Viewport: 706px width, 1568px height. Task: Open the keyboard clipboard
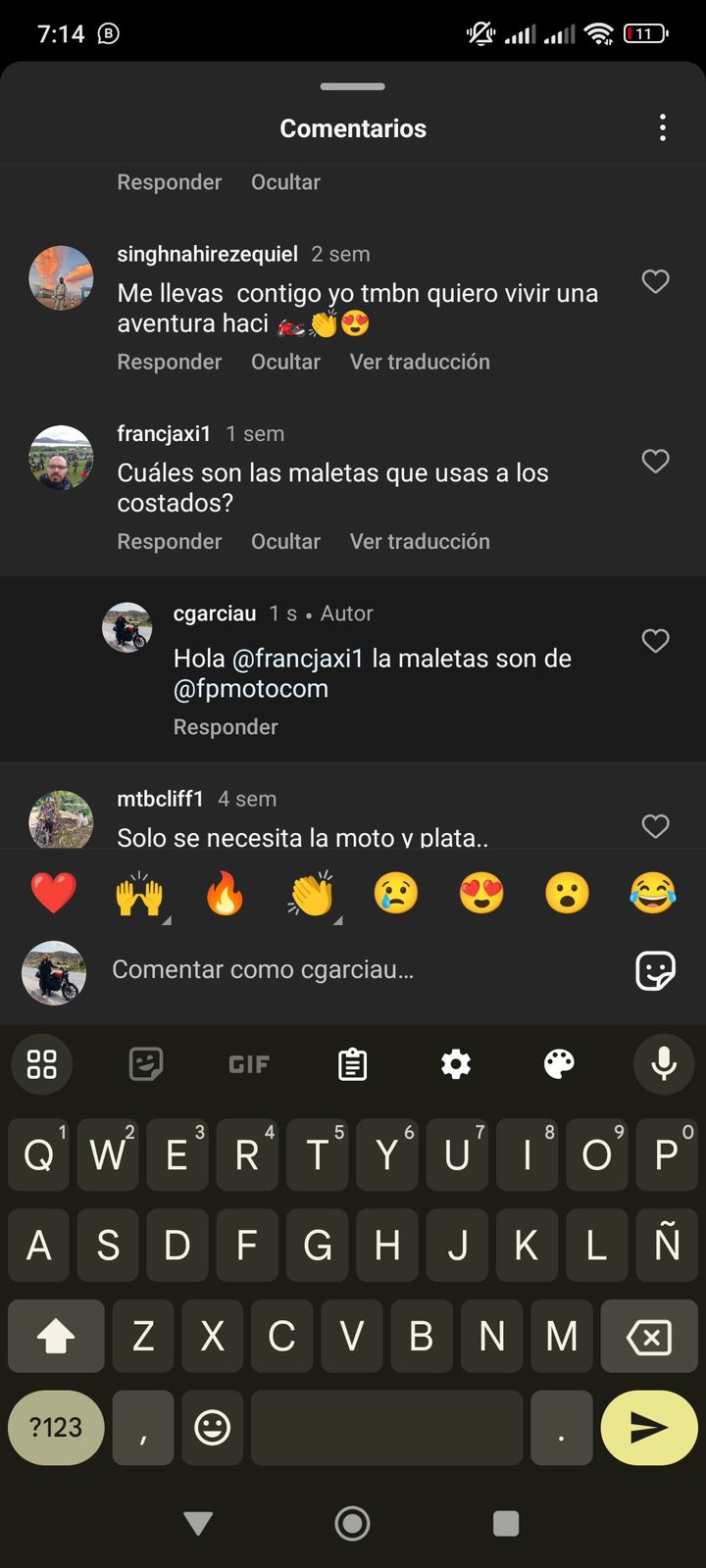pyautogui.click(x=352, y=1064)
